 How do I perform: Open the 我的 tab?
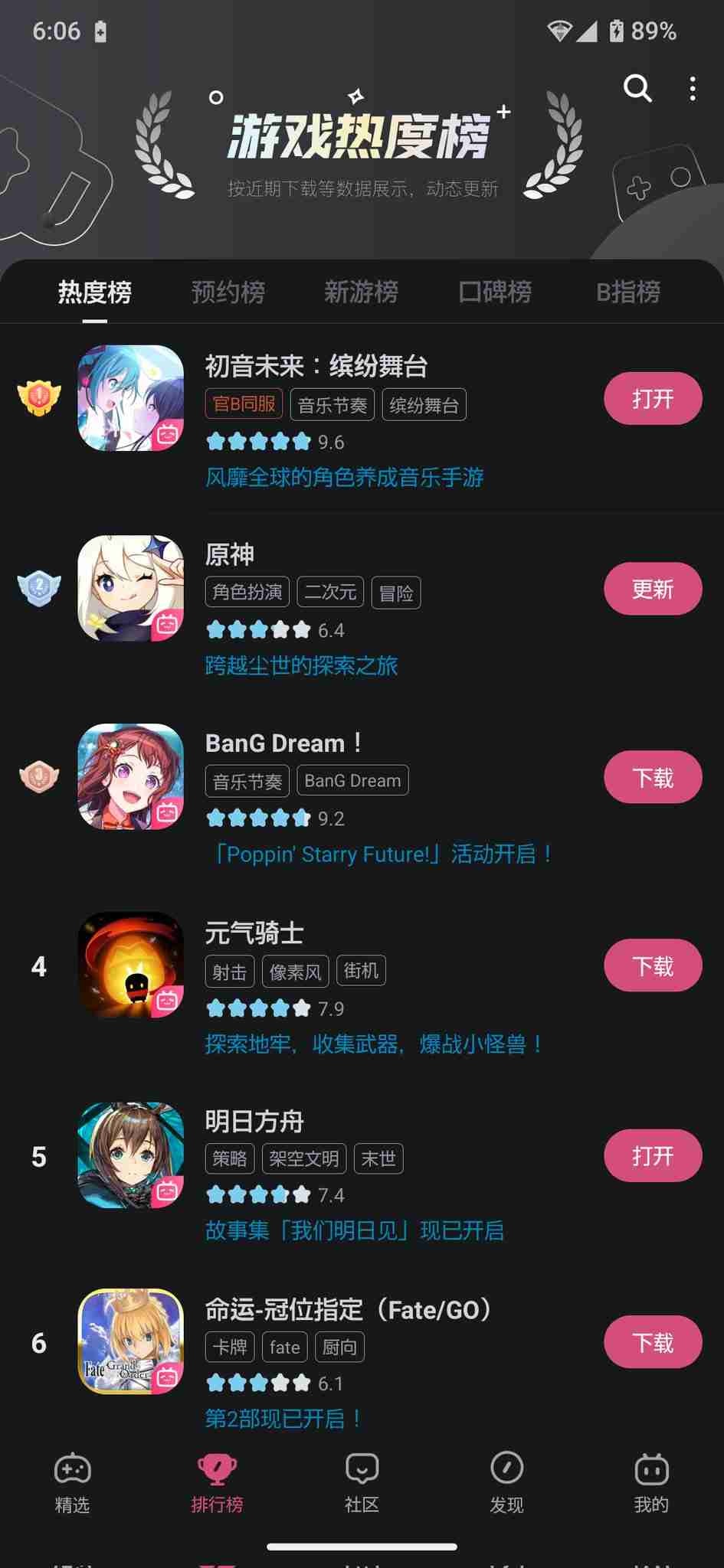coord(651,1483)
